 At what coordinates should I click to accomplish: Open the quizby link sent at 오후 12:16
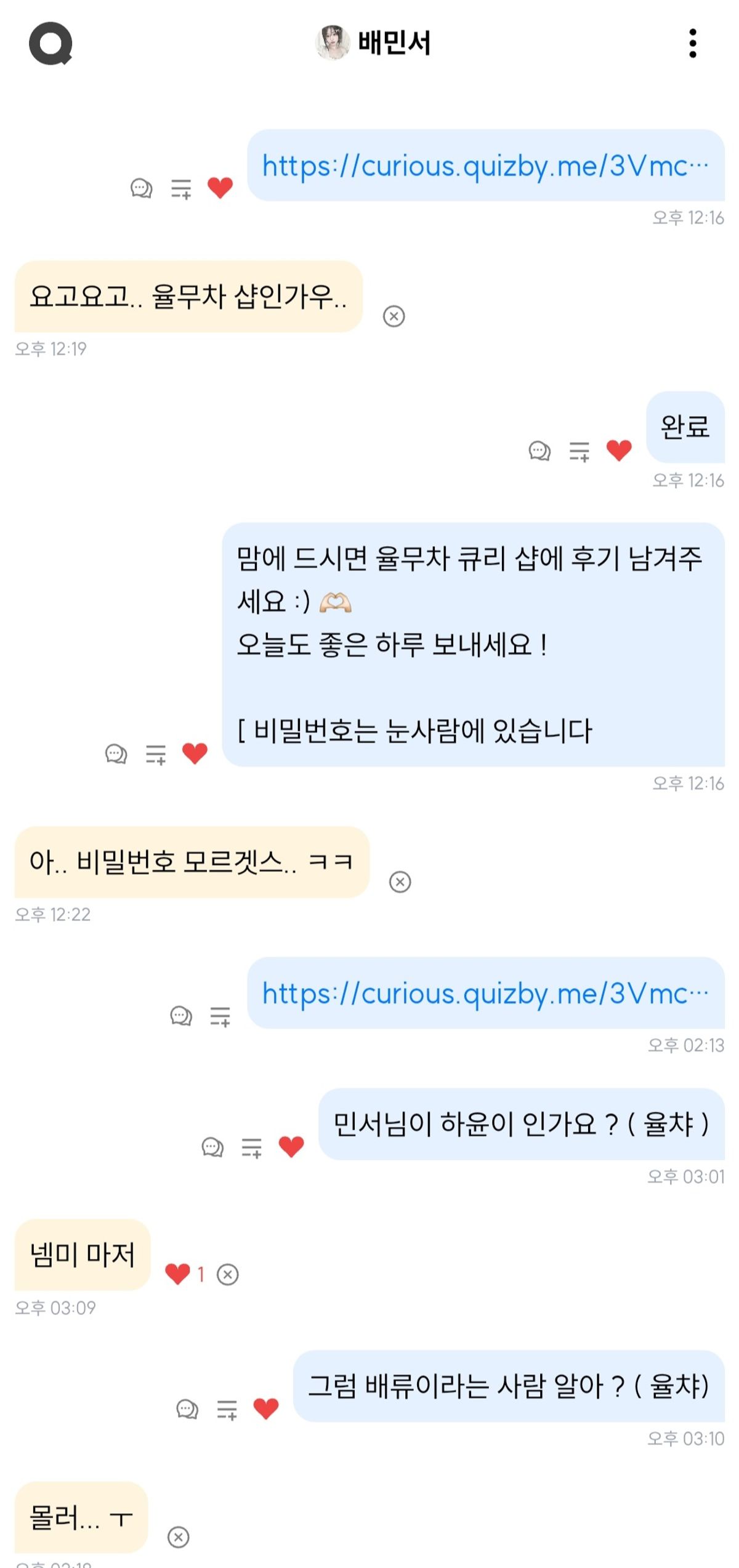(x=485, y=166)
